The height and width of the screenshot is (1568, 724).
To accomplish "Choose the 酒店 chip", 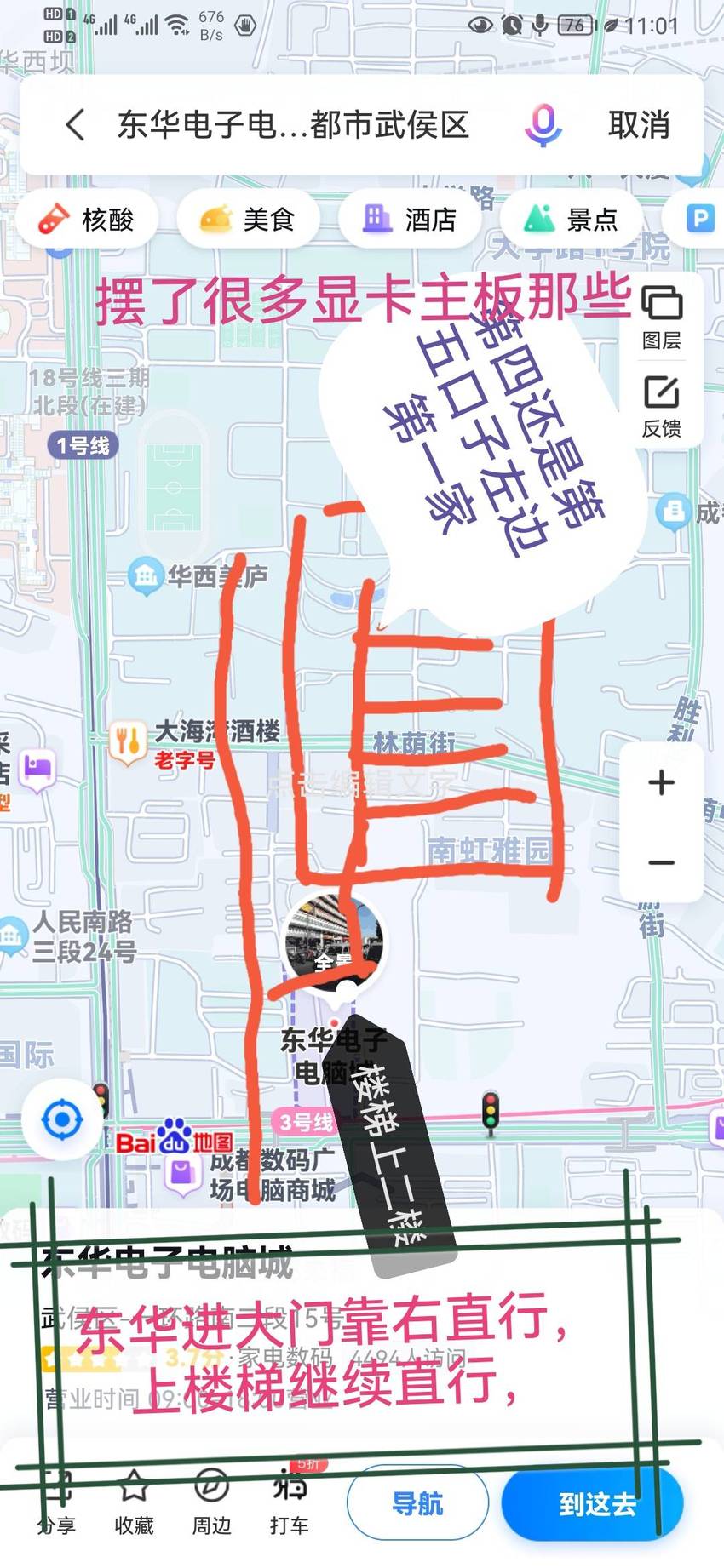I will (410, 220).
